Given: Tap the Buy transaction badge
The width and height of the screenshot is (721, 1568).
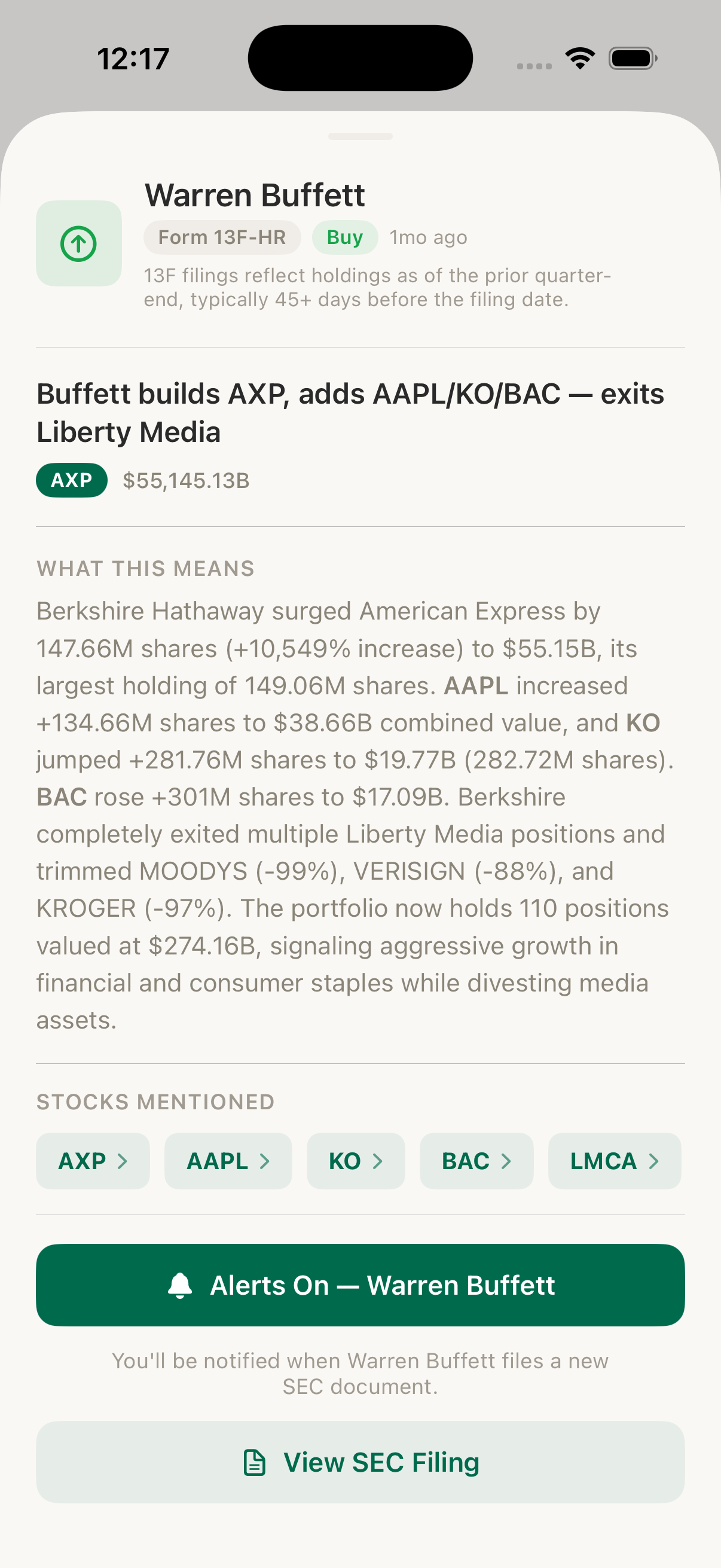Looking at the screenshot, I should tap(344, 237).
